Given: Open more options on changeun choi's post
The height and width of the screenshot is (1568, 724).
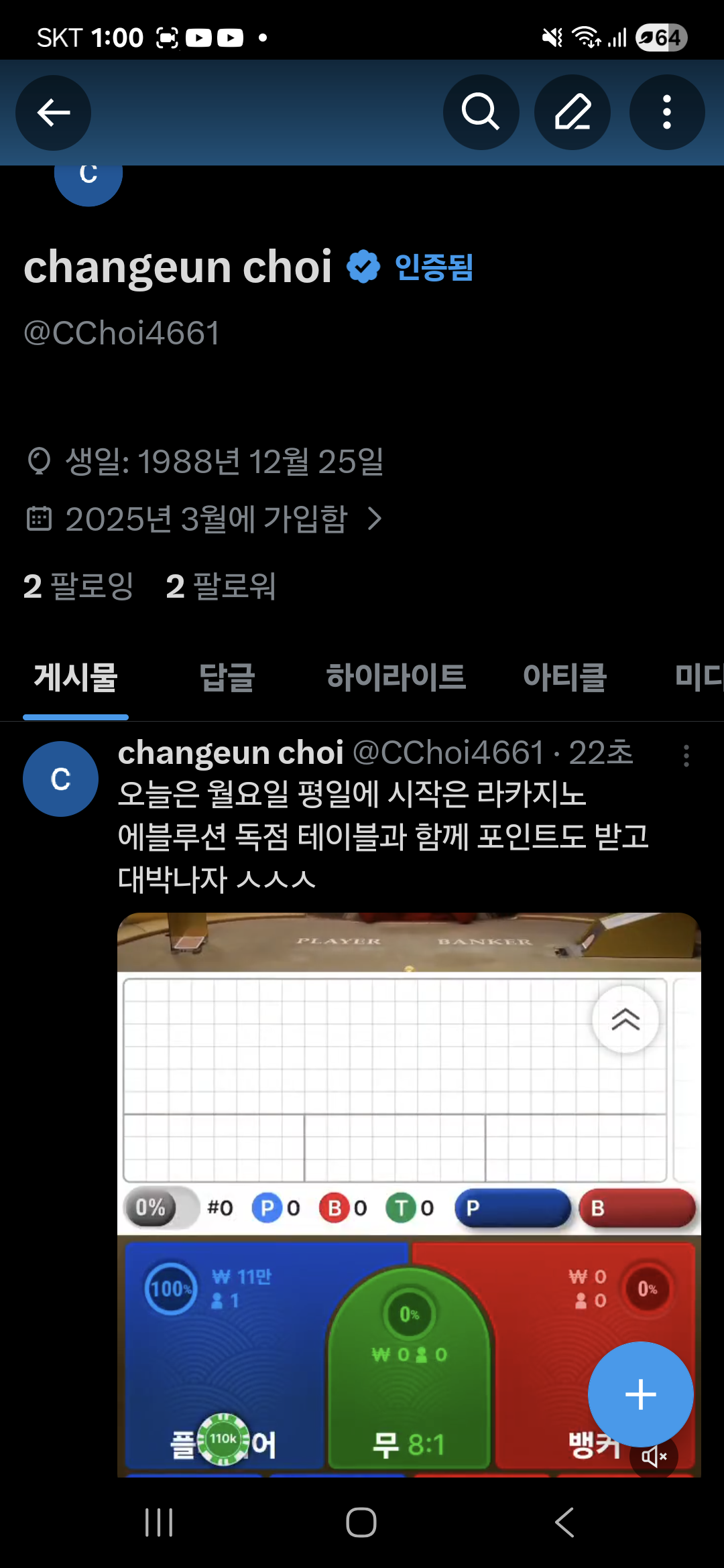Looking at the screenshot, I should (x=686, y=756).
